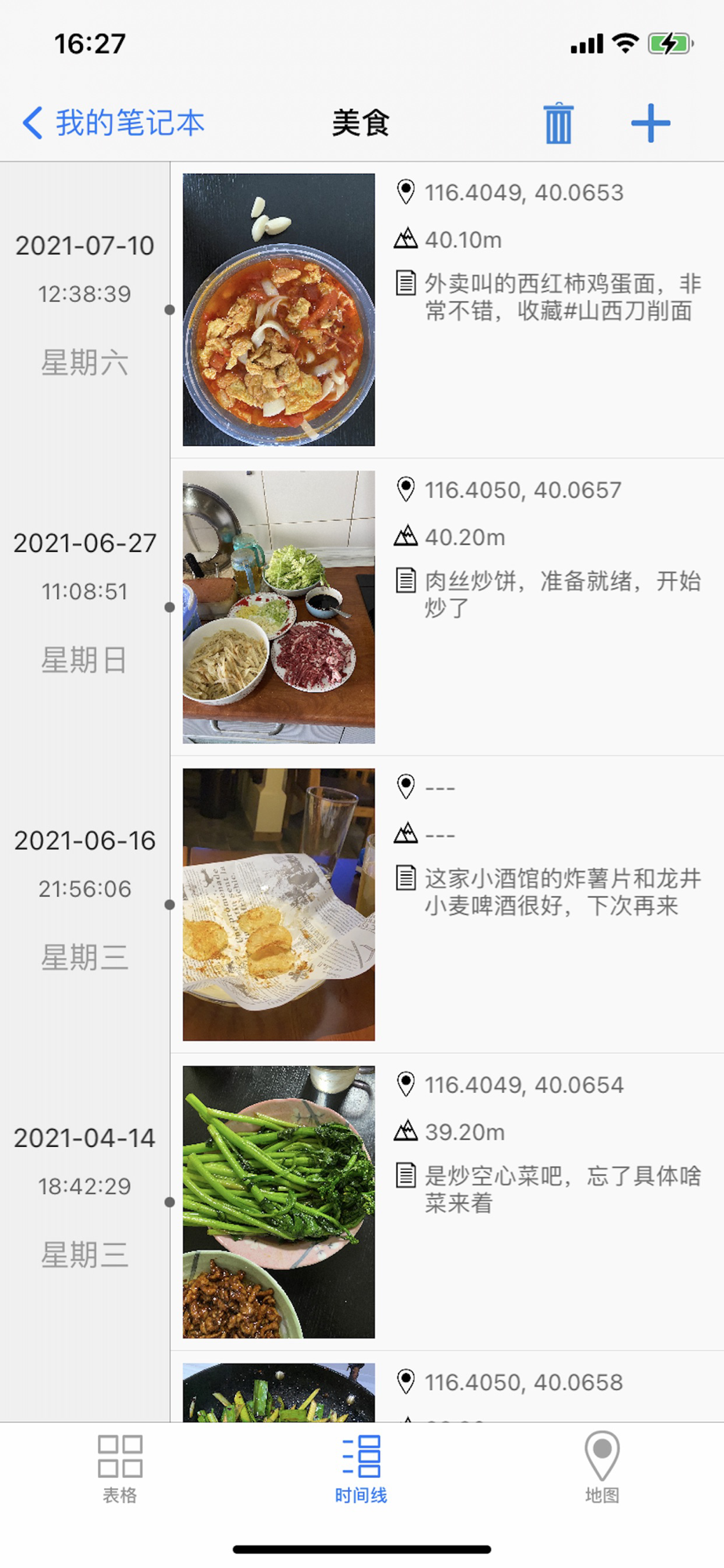Image resolution: width=724 pixels, height=1568 pixels.
Task: Open the 2021-07-10 西红柿鸡蛋面 entry
Action: click(x=447, y=310)
